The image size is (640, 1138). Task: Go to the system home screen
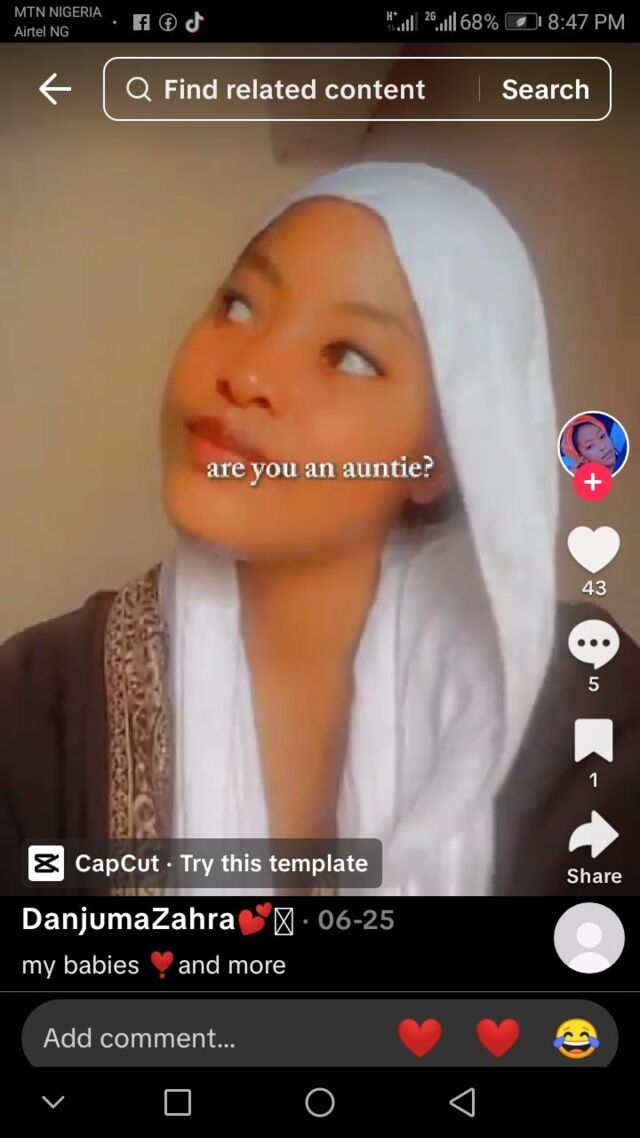320,1102
